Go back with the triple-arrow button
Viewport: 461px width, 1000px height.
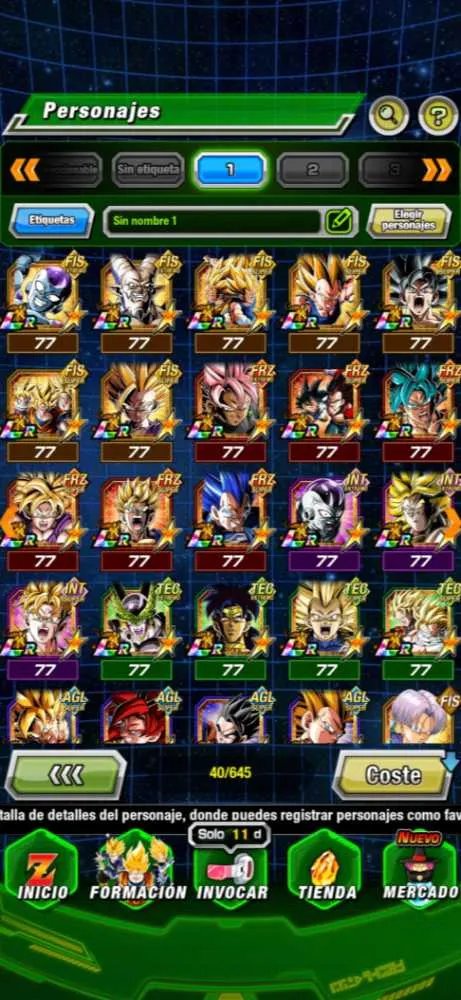pyautogui.click(x=65, y=774)
